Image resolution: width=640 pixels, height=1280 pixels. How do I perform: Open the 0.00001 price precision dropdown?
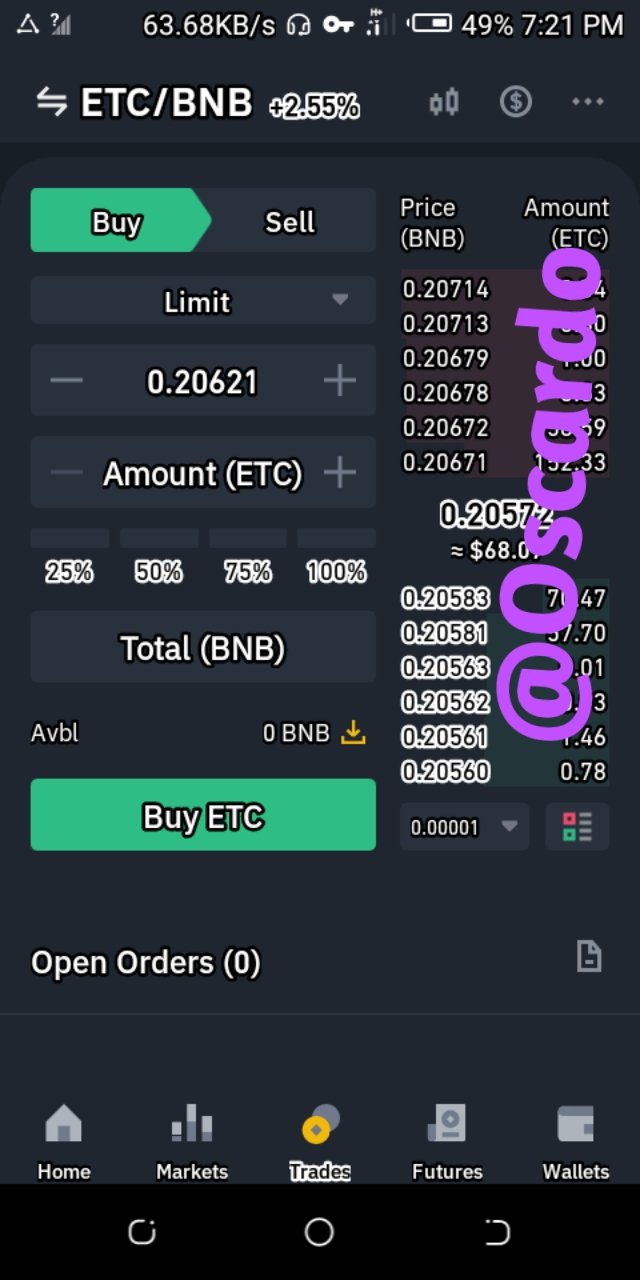coord(464,827)
